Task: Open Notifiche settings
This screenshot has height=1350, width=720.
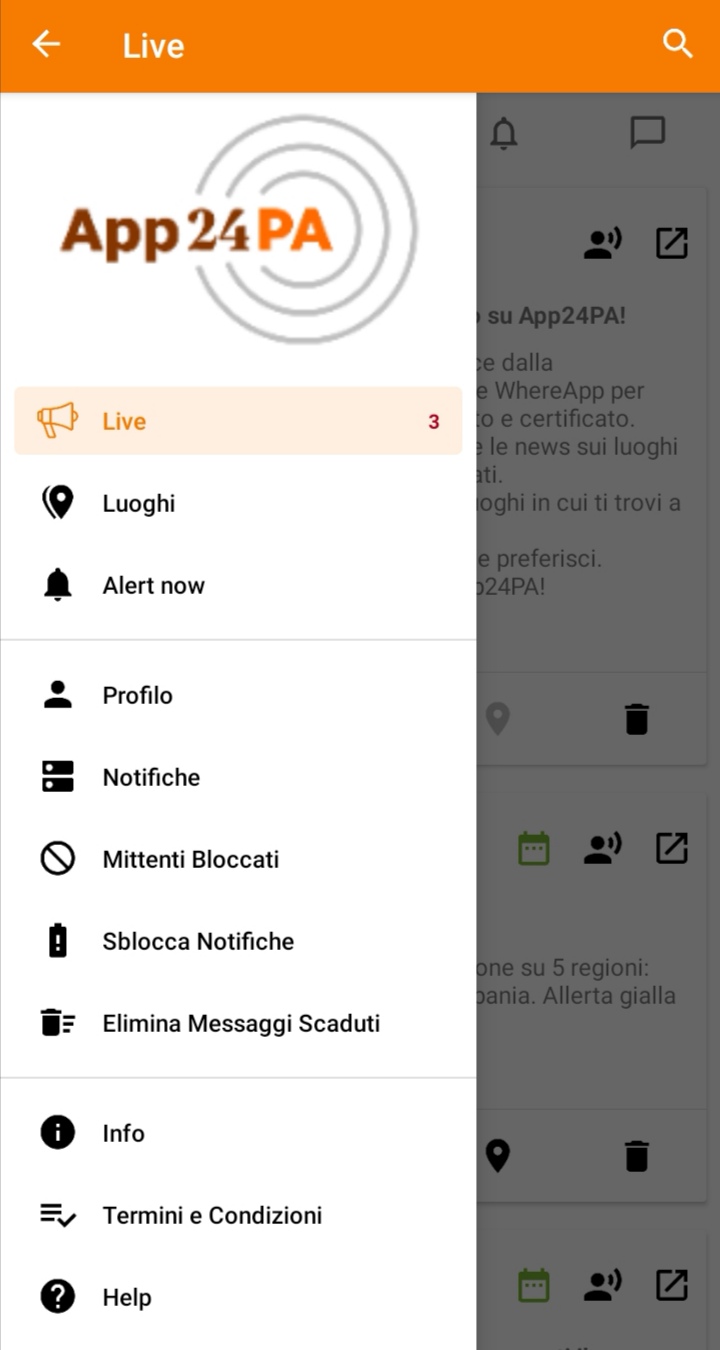Action: (238, 777)
